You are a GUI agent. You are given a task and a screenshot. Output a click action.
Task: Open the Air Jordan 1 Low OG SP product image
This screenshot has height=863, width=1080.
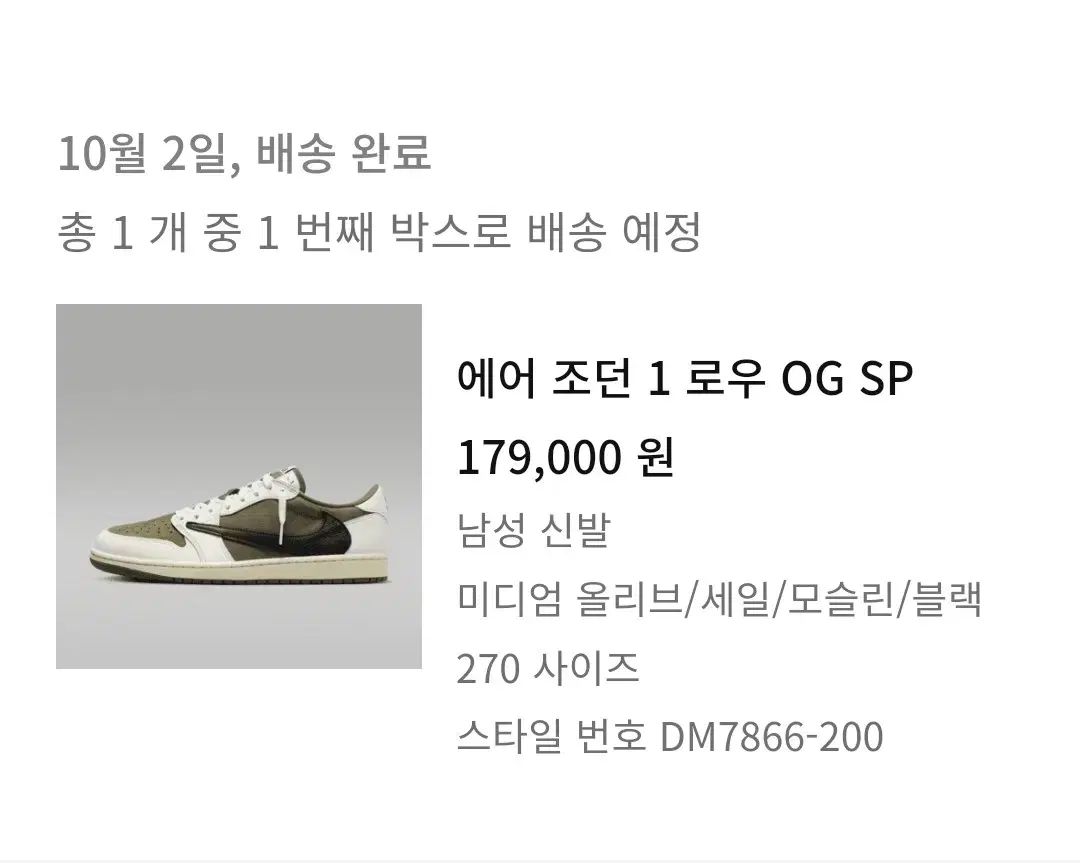tap(238, 486)
